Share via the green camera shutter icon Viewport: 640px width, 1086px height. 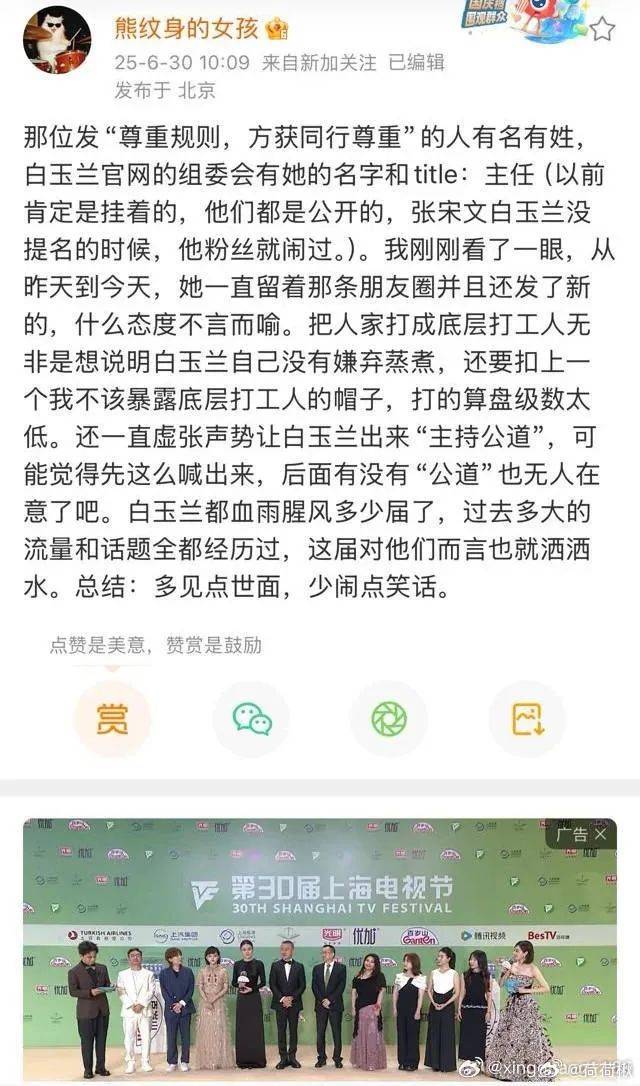pyautogui.click(x=389, y=718)
